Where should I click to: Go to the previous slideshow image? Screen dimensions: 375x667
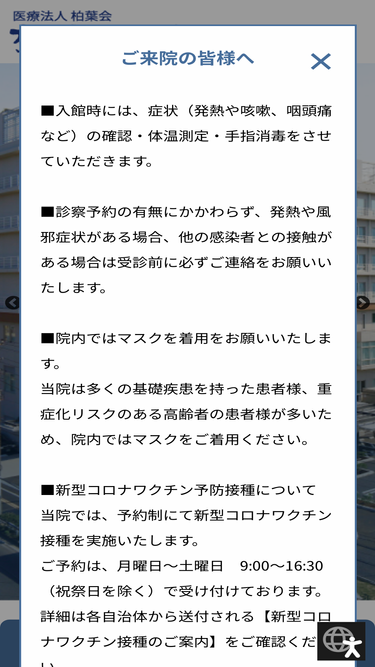coord(12,303)
